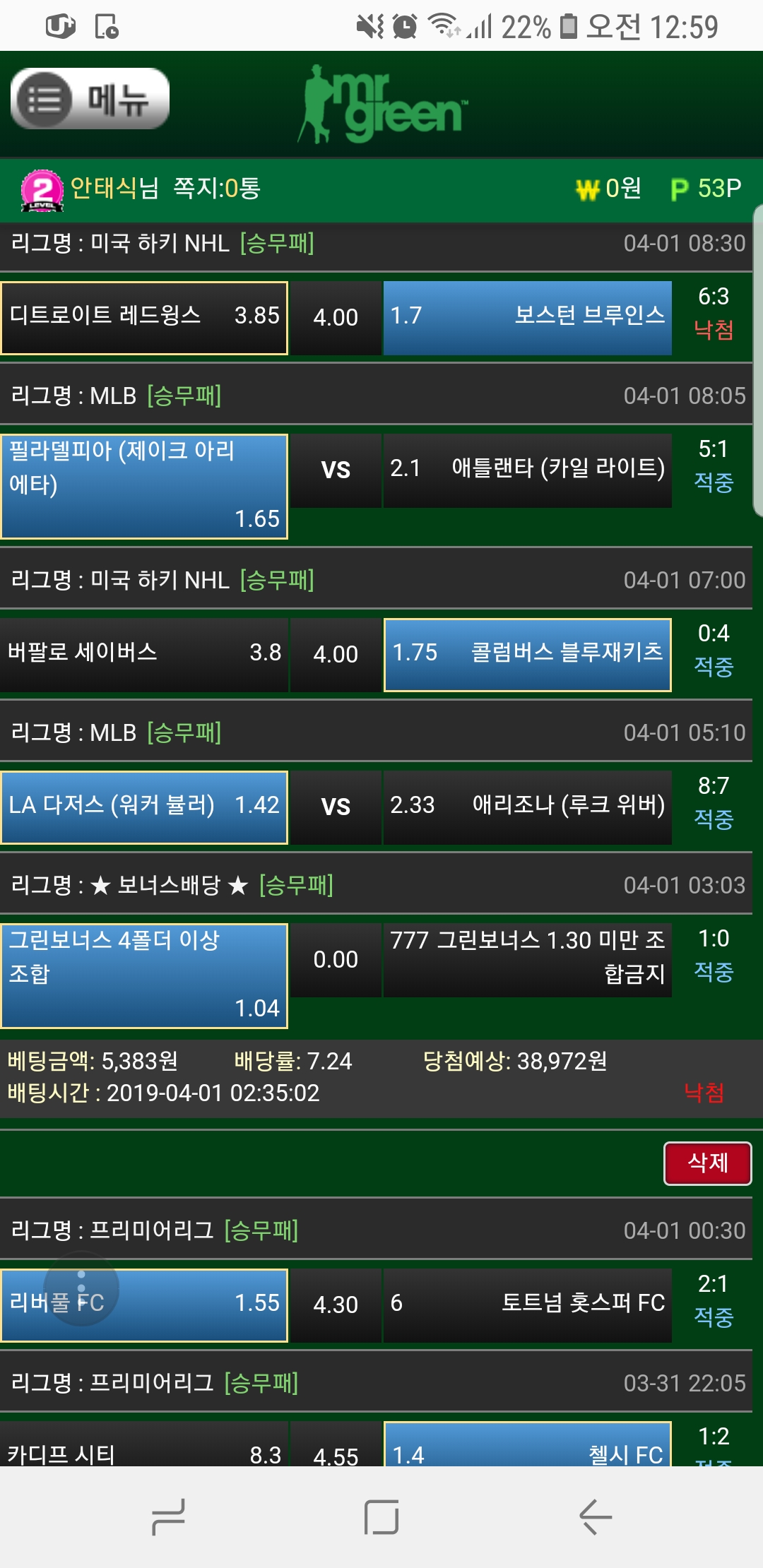Tap LA 다저스 (워커 뷸러) 1.42 cell

(144, 807)
